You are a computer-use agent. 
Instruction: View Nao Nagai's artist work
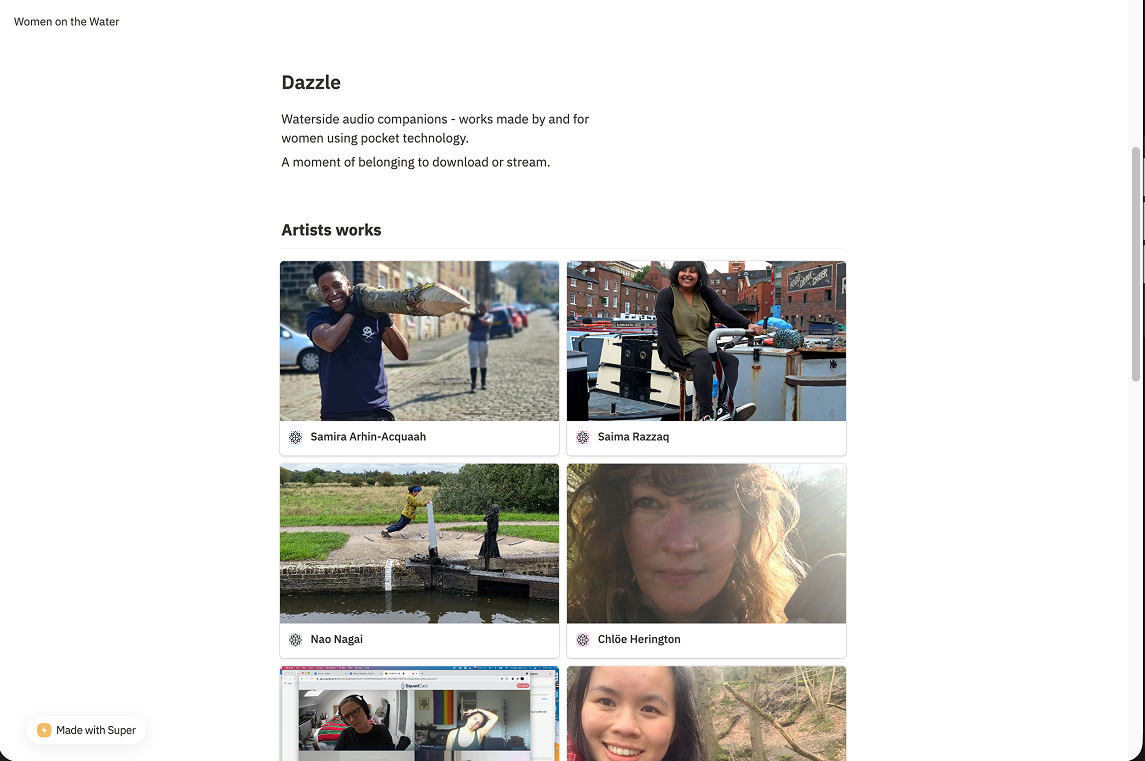coord(419,560)
